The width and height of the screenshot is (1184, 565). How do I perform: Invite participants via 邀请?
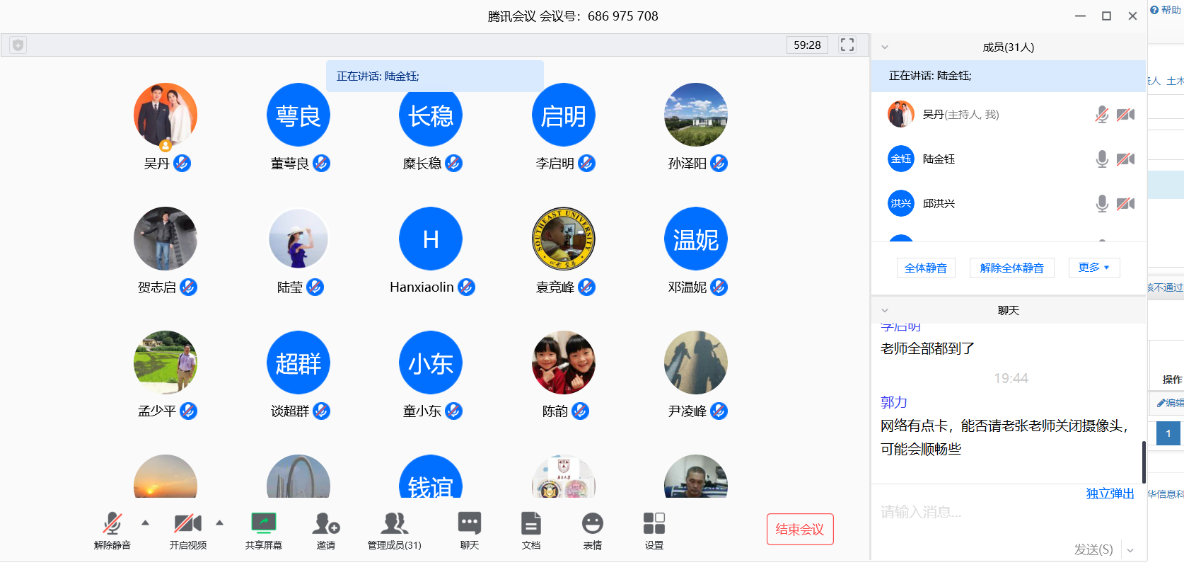(x=326, y=528)
